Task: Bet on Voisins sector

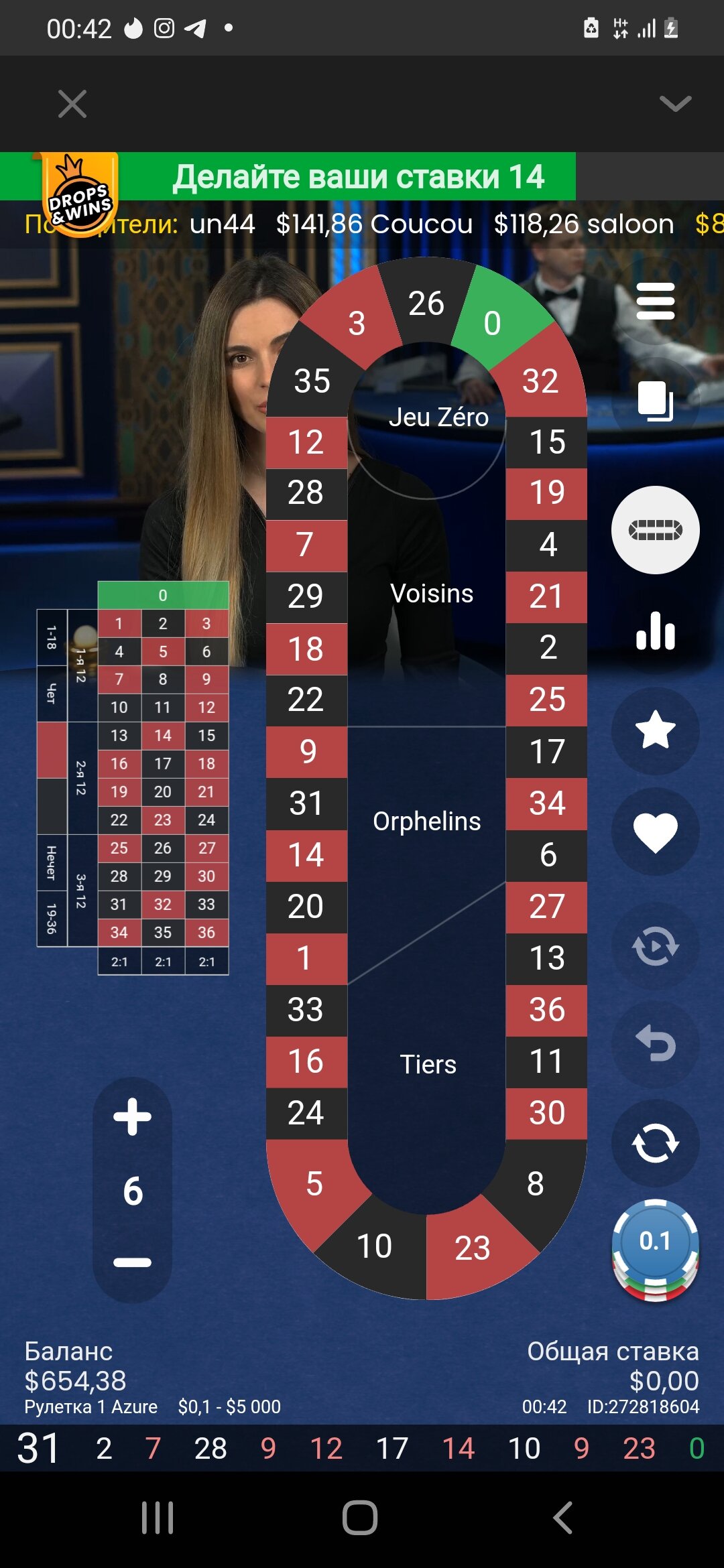Action: (x=432, y=594)
